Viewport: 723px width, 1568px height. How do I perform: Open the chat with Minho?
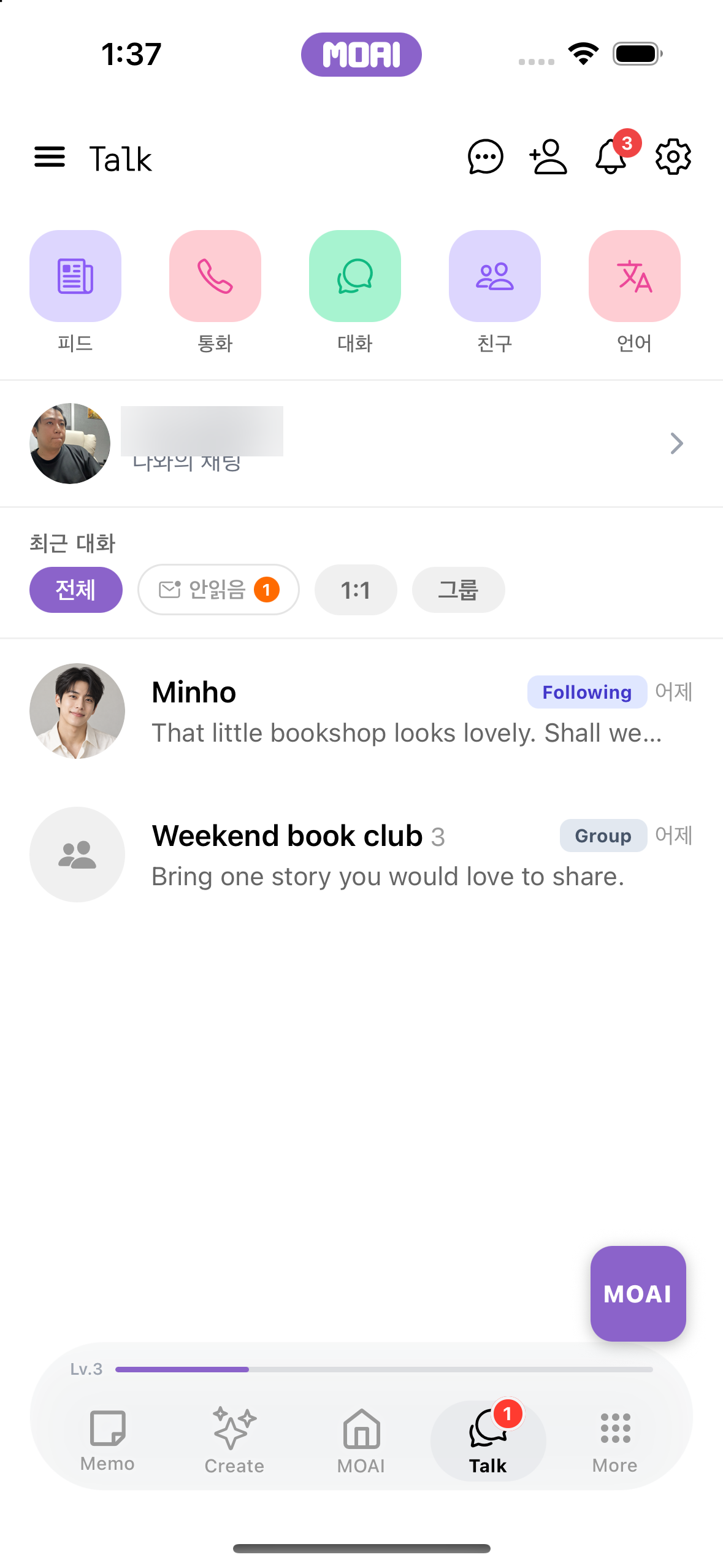click(x=361, y=711)
